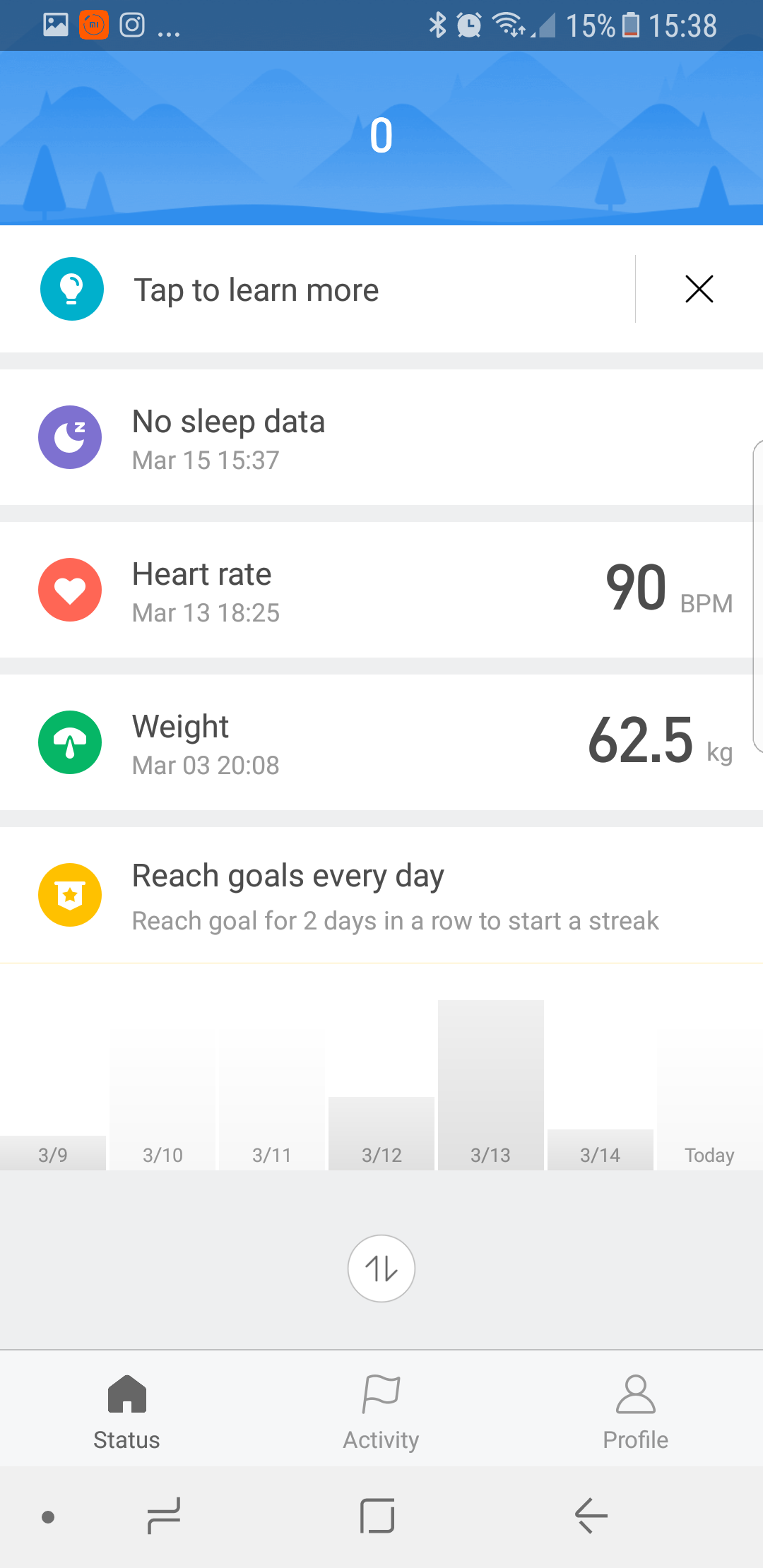Open the Weight record

pos(381,742)
